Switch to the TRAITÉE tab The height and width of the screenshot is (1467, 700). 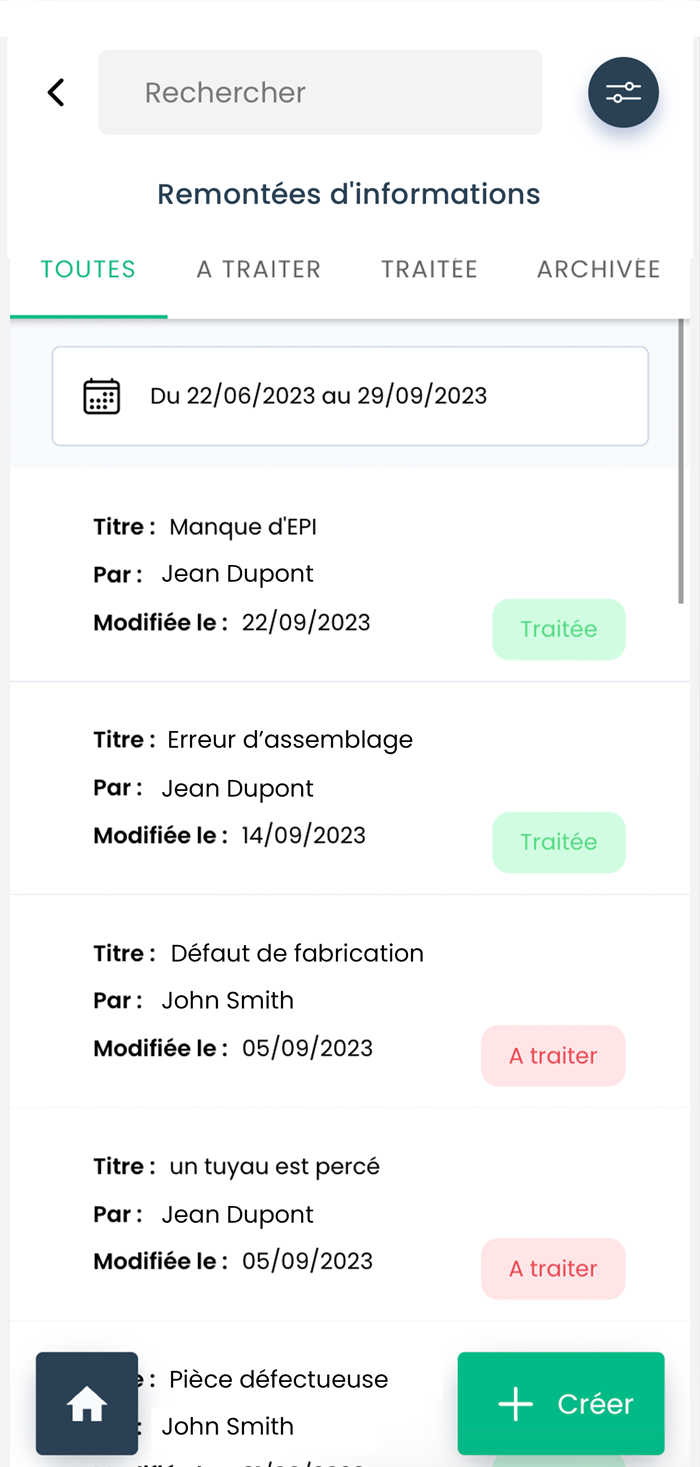(429, 270)
